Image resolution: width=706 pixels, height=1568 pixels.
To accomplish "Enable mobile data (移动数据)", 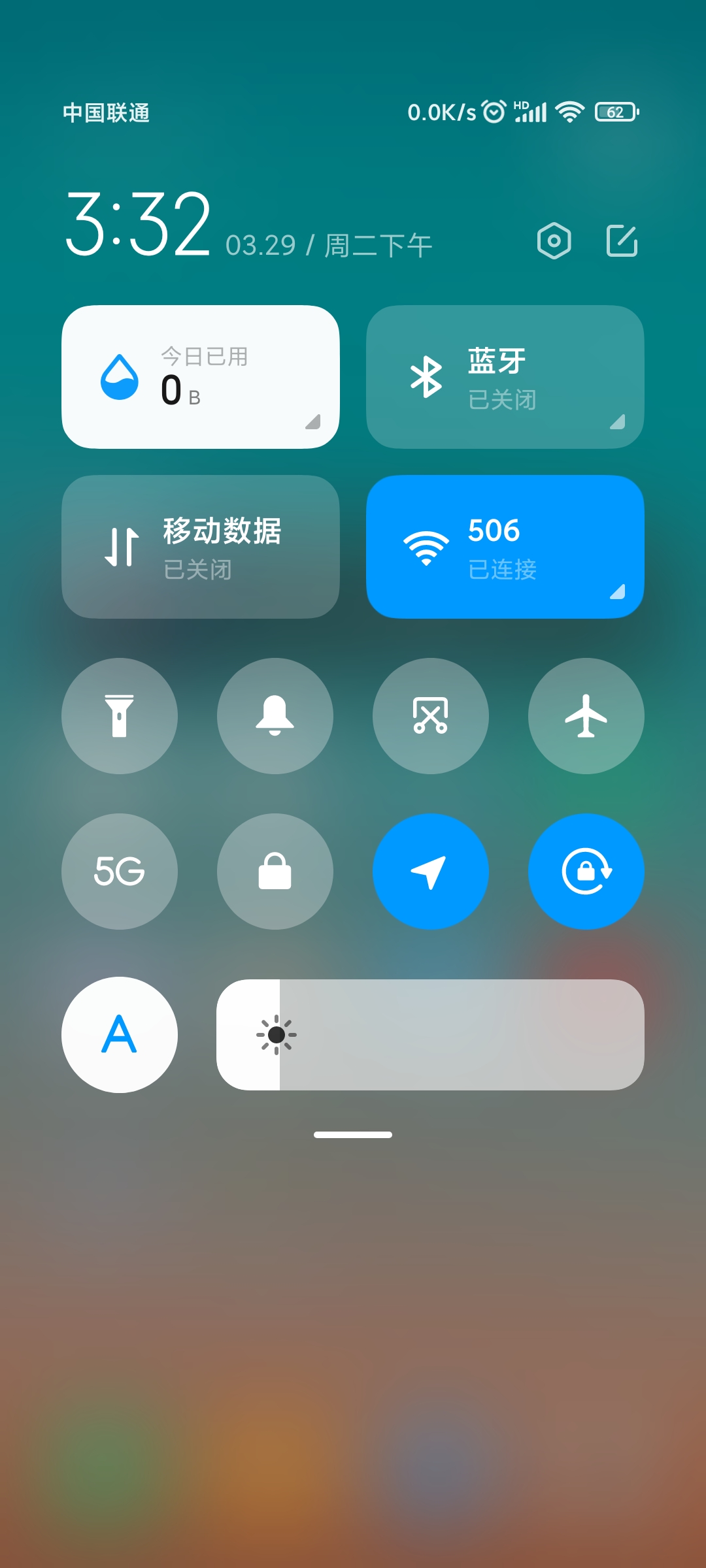I will 201,547.
